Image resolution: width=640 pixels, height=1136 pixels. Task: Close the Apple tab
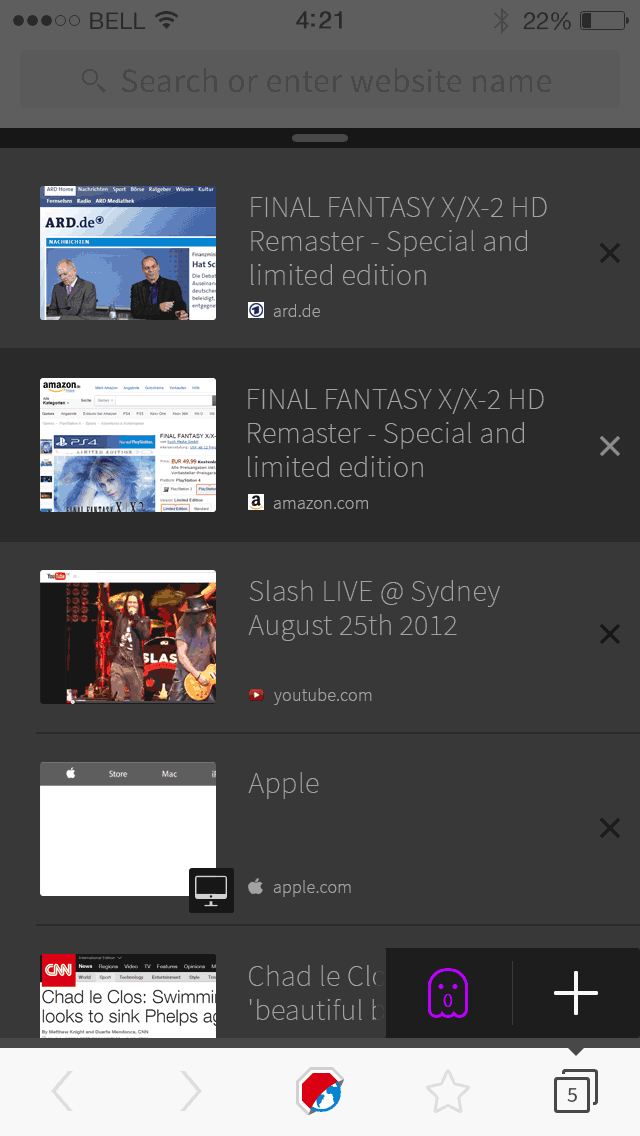(x=610, y=827)
